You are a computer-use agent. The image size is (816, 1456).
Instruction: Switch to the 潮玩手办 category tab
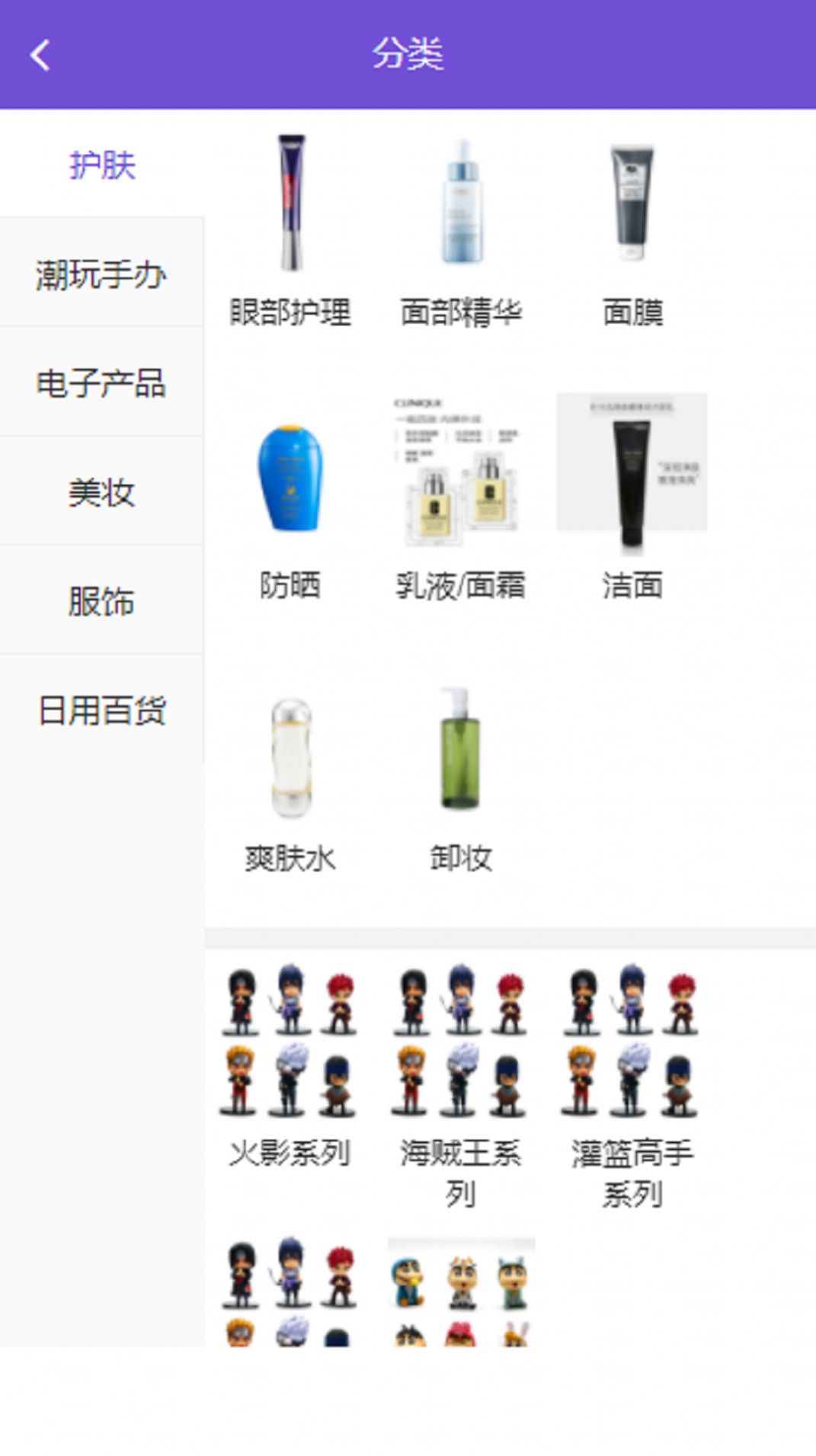[x=101, y=276]
